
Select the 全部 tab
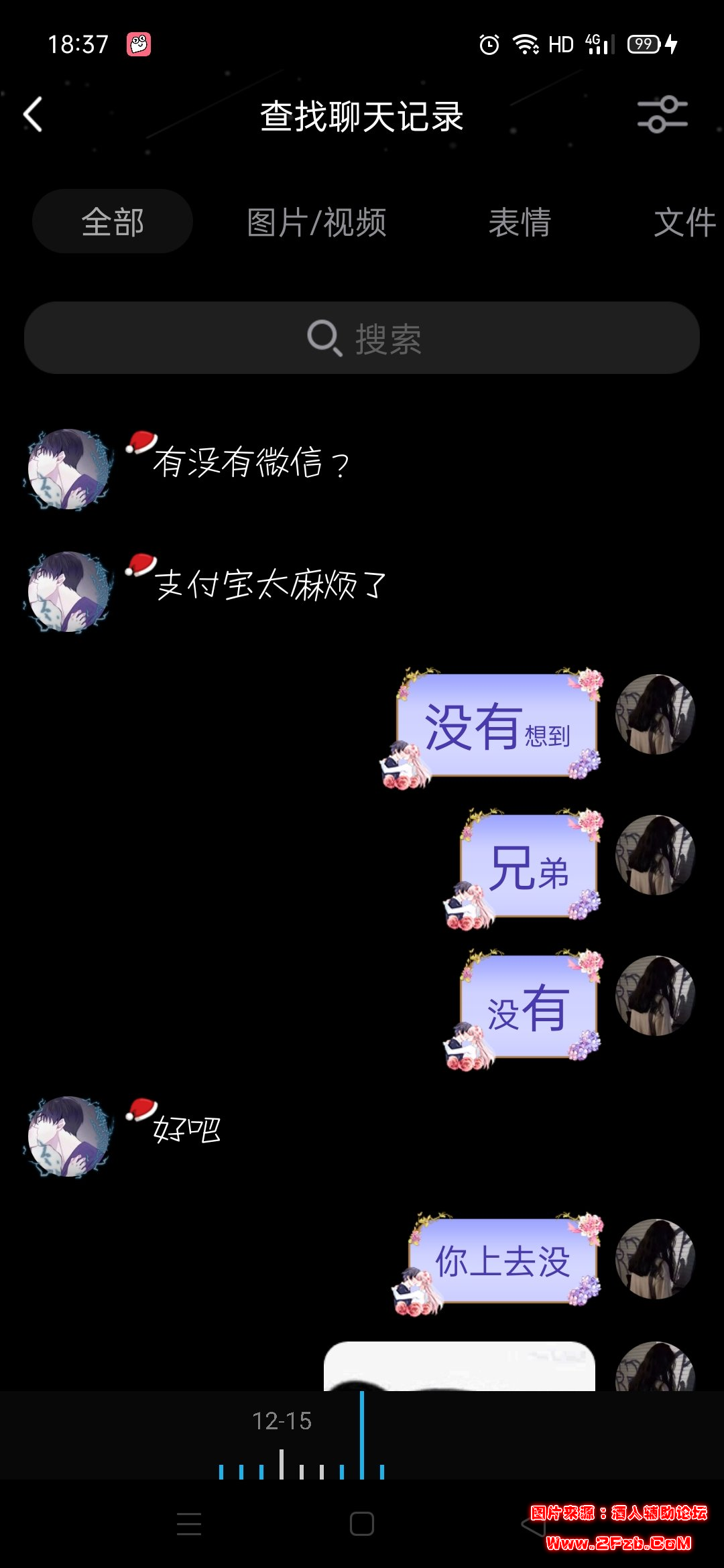click(113, 222)
